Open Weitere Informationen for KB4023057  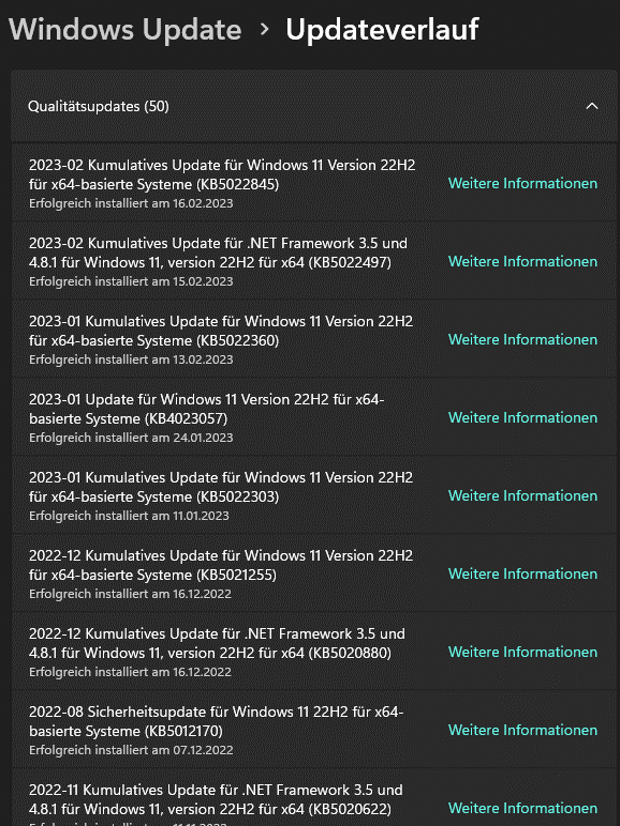point(522,417)
